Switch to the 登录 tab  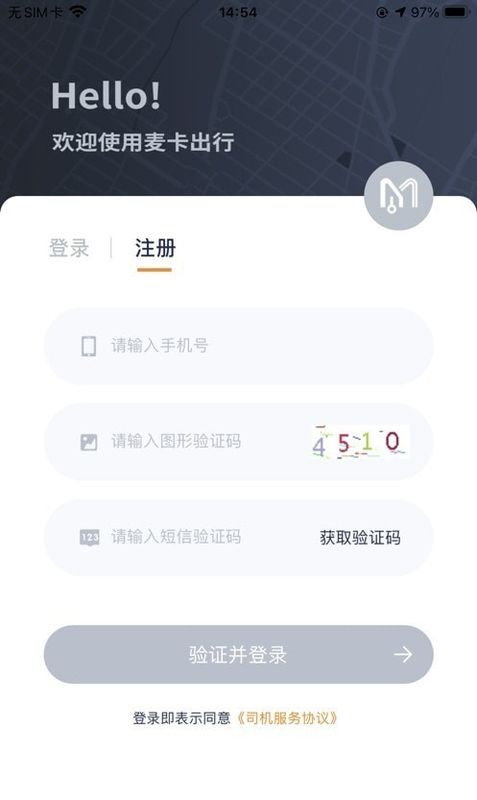pyautogui.click(x=69, y=248)
